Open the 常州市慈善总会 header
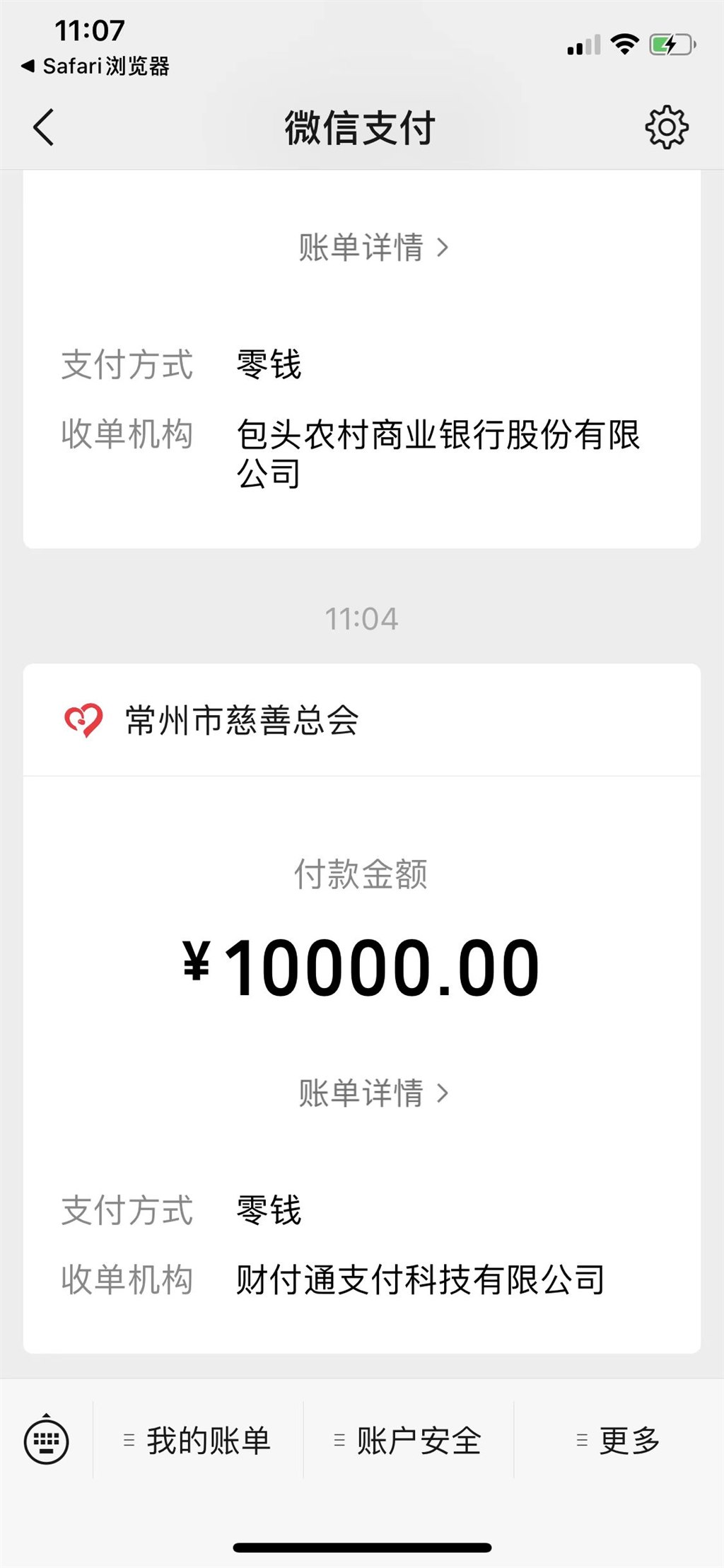Image resolution: width=724 pixels, height=1568 pixels. [362, 721]
